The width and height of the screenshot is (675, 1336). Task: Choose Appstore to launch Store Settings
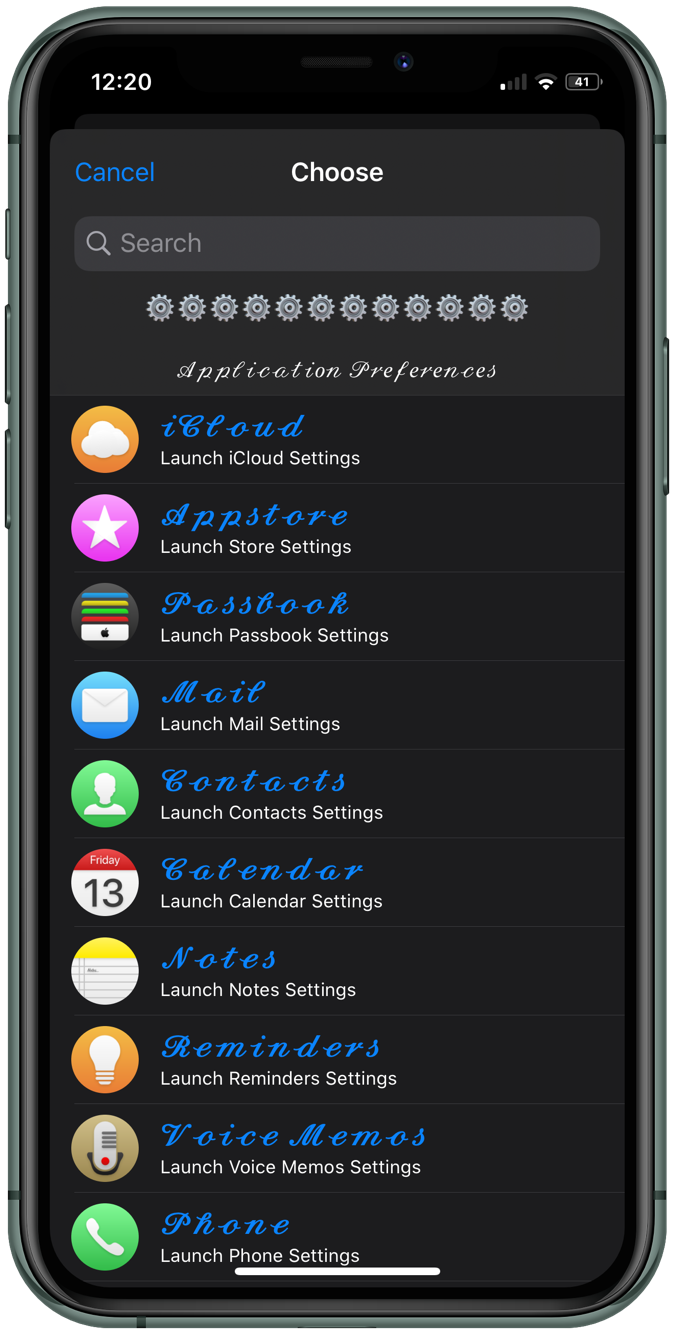coord(337,528)
